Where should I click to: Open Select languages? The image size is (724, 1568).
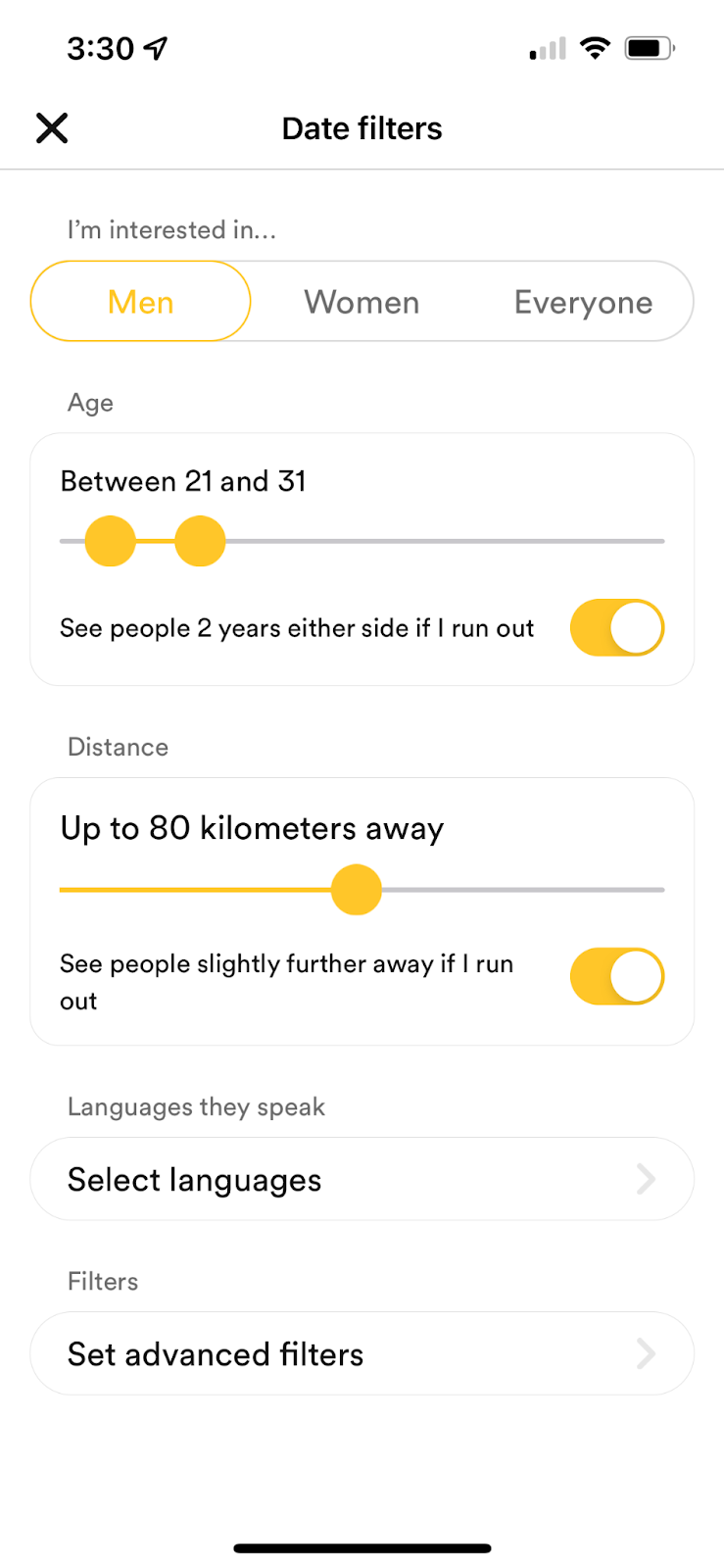click(x=362, y=1179)
